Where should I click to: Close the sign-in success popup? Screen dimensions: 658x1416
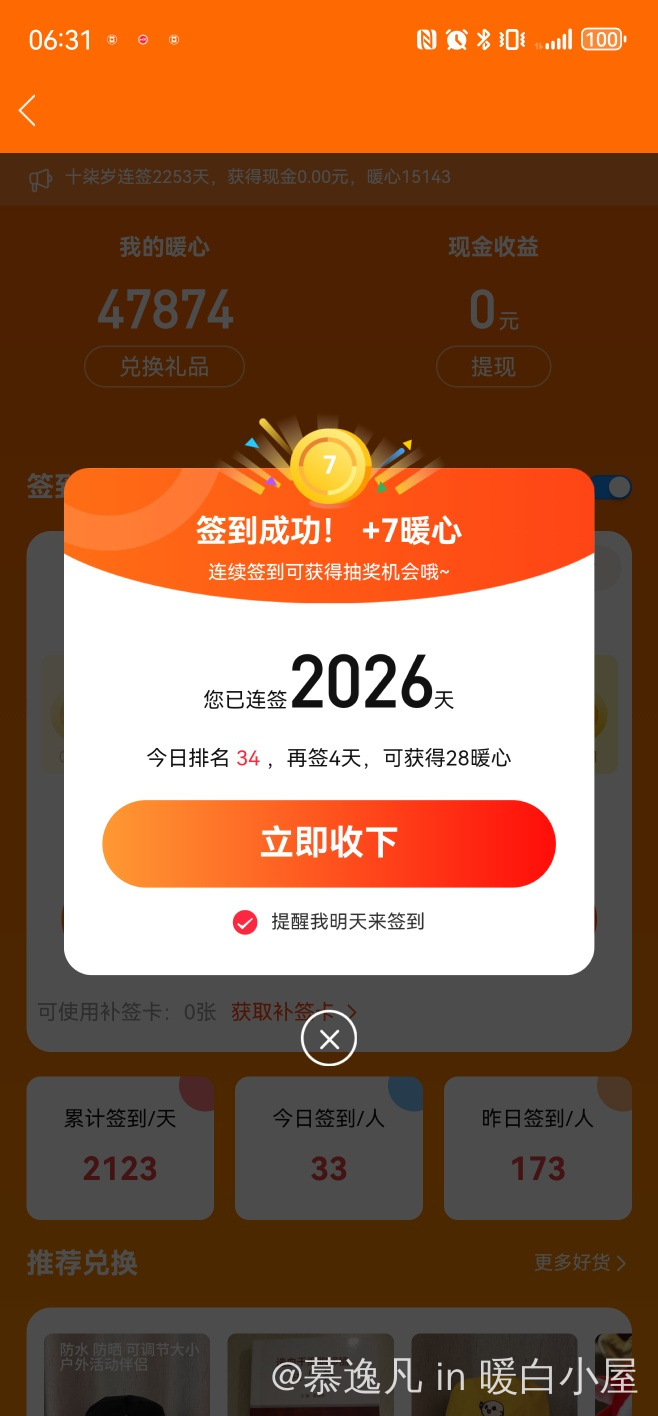tap(329, 1039)
